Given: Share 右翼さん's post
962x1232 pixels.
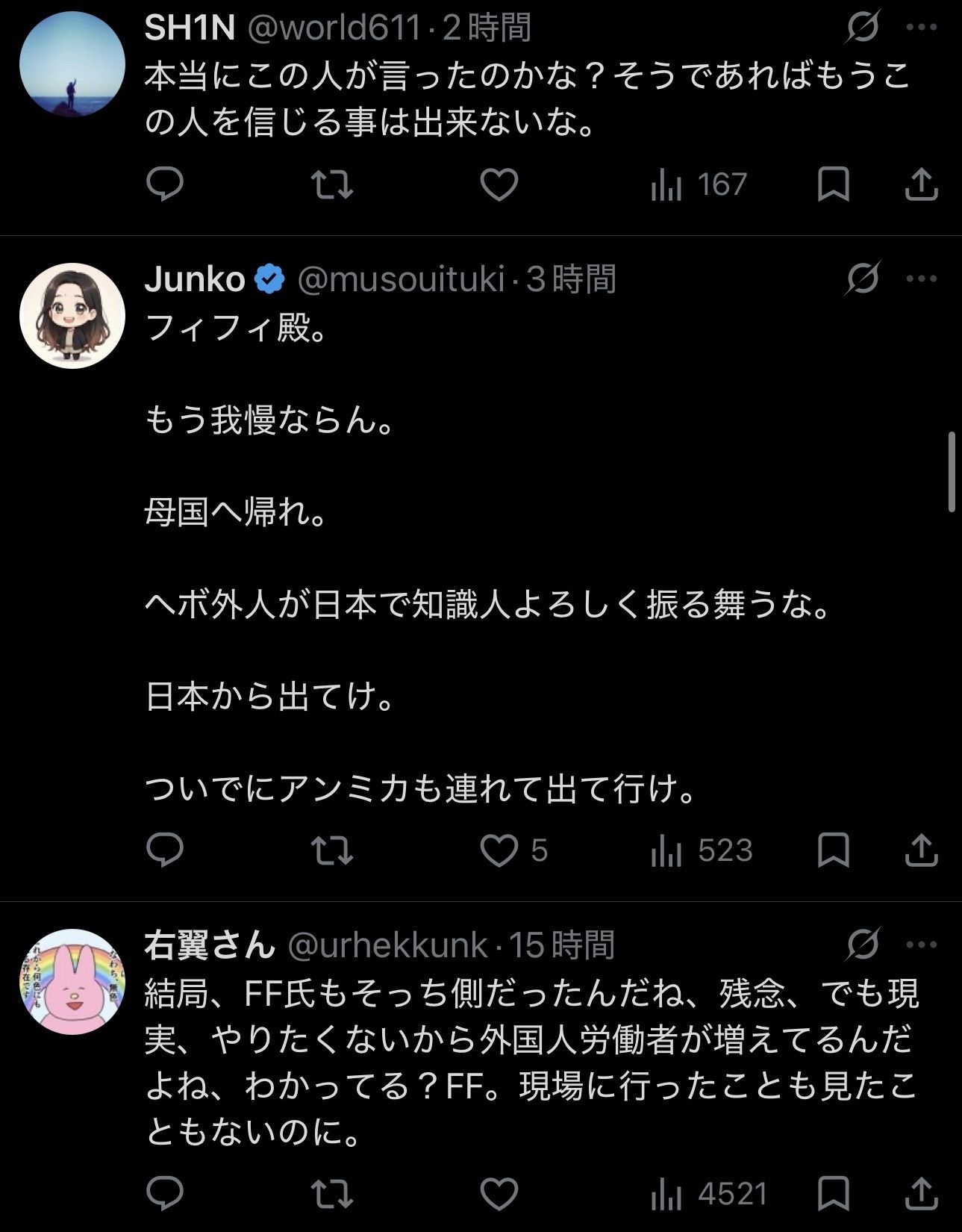Looking at the screenshot, I should coord(921,1194).
